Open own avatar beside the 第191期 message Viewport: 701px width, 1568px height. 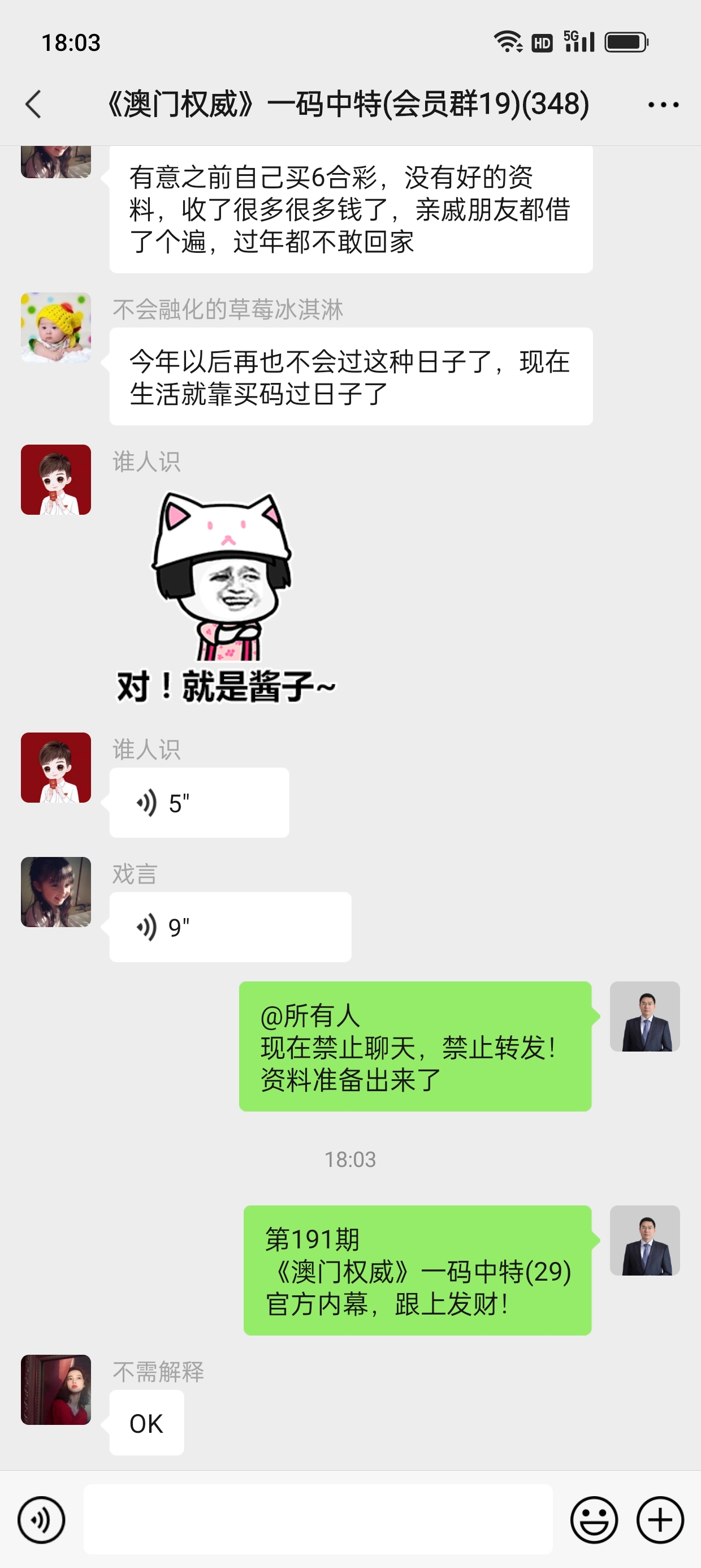click(x=644, y=1240)
